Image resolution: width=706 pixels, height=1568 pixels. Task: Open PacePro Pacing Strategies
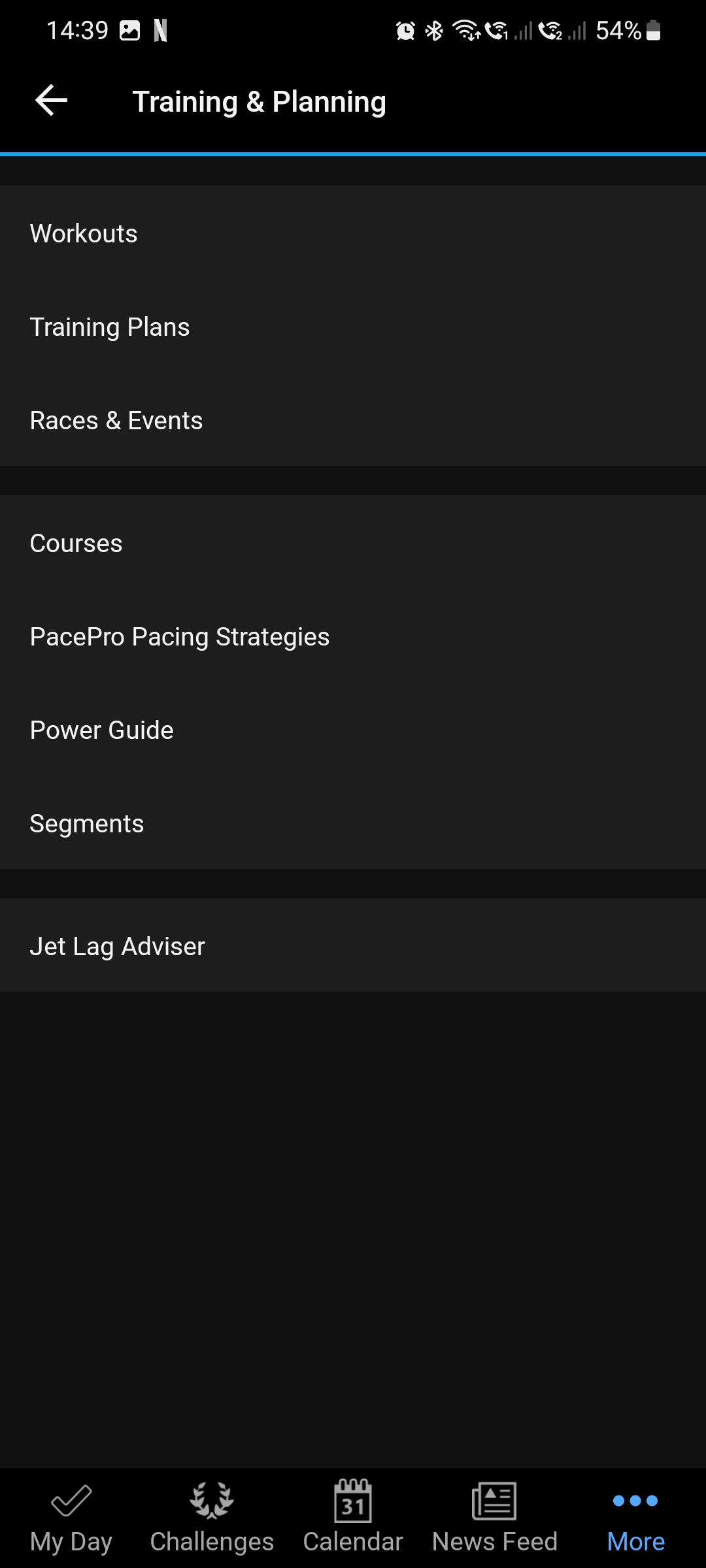(x=353, y=636)
